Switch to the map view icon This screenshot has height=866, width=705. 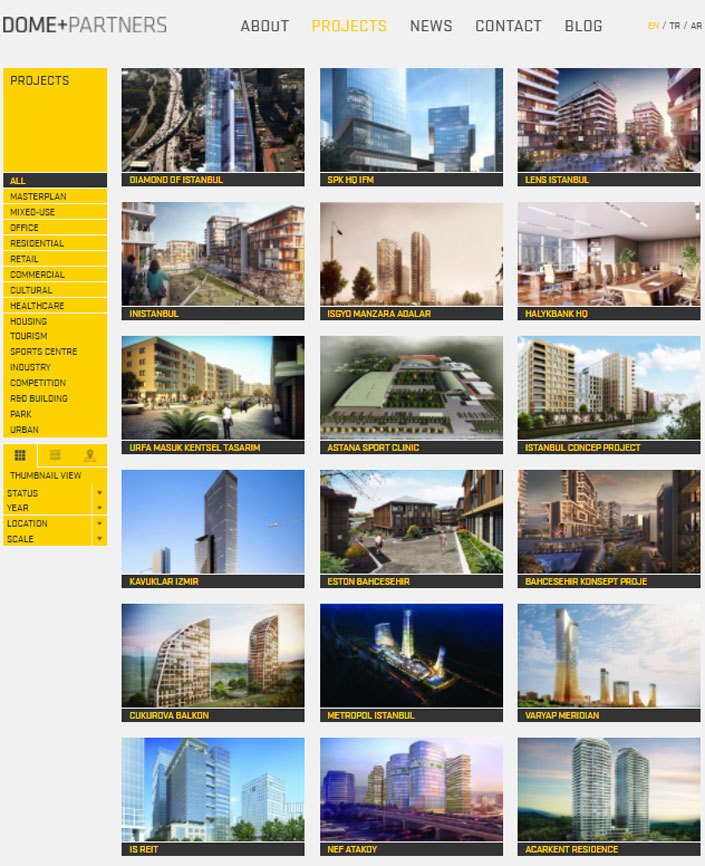point(89,456)
